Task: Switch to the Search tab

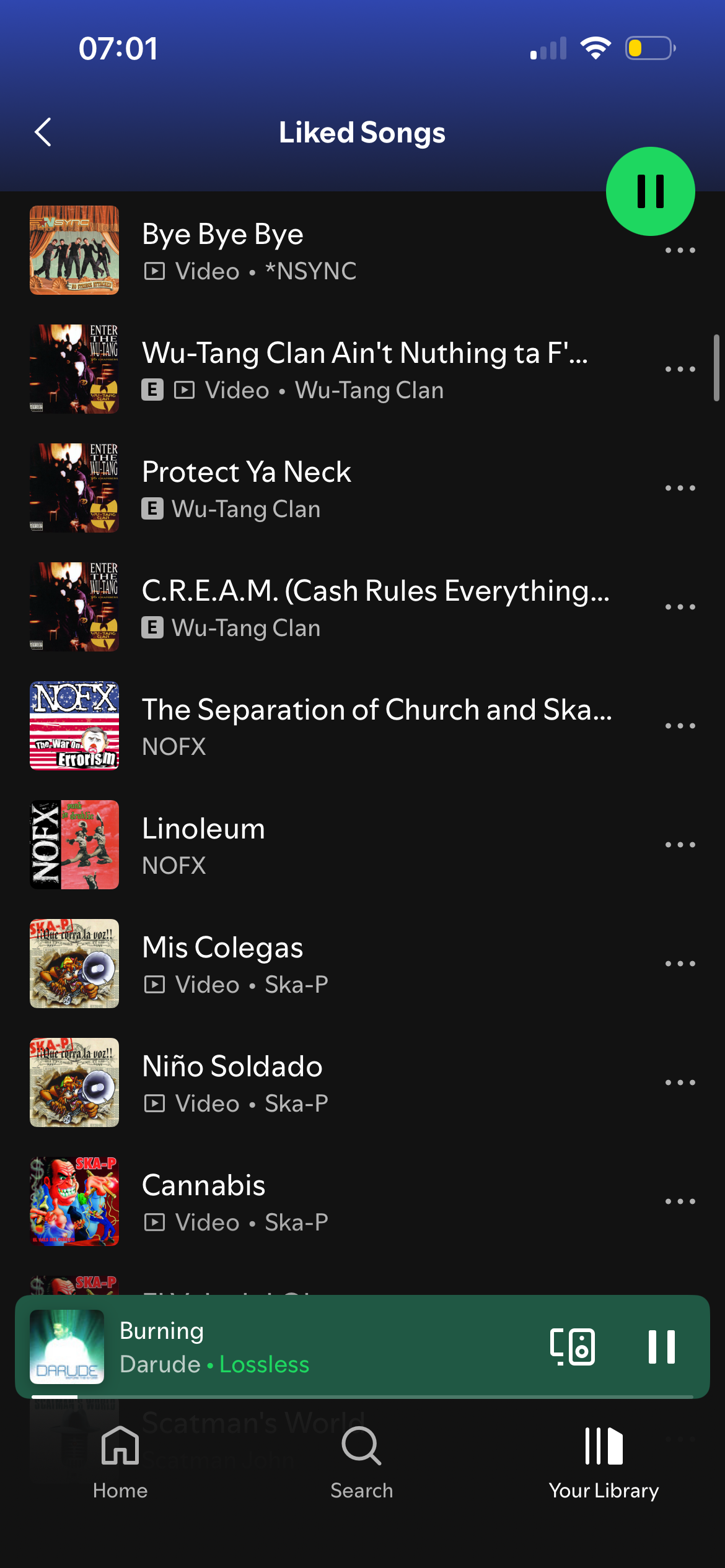Action: click(x=362, y=1461)
